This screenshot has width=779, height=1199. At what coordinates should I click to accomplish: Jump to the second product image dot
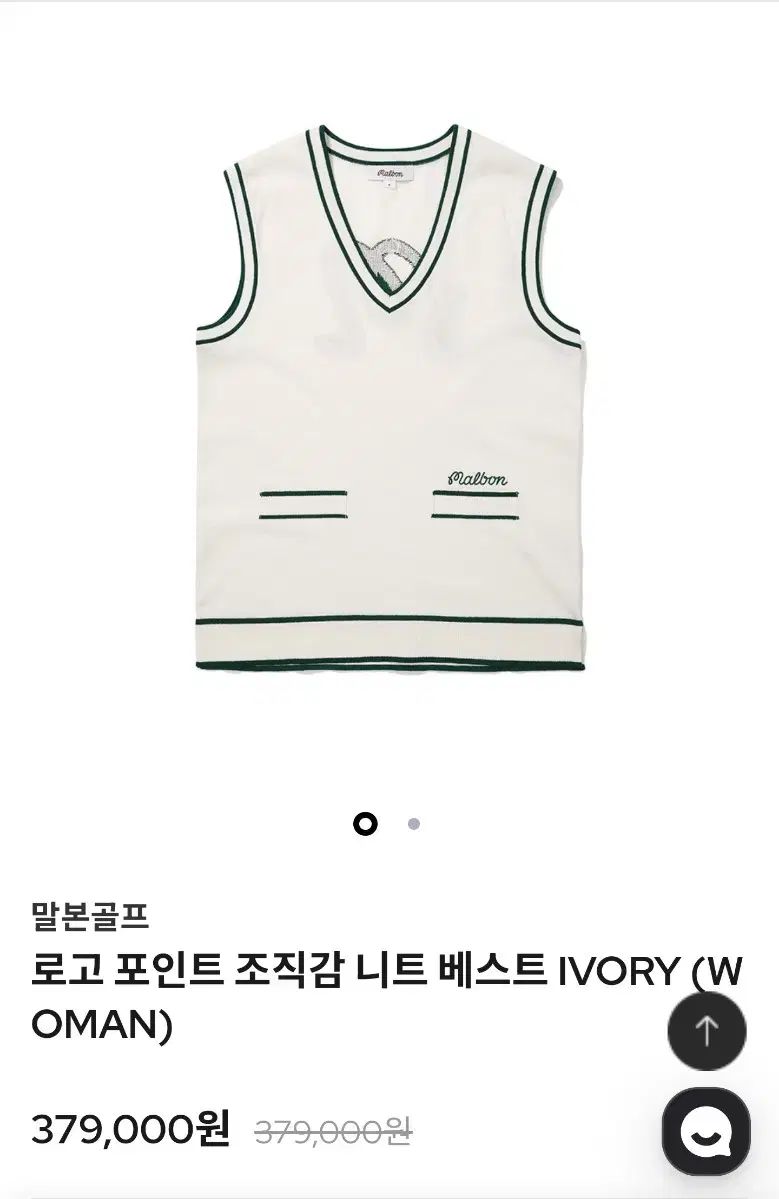414,824
